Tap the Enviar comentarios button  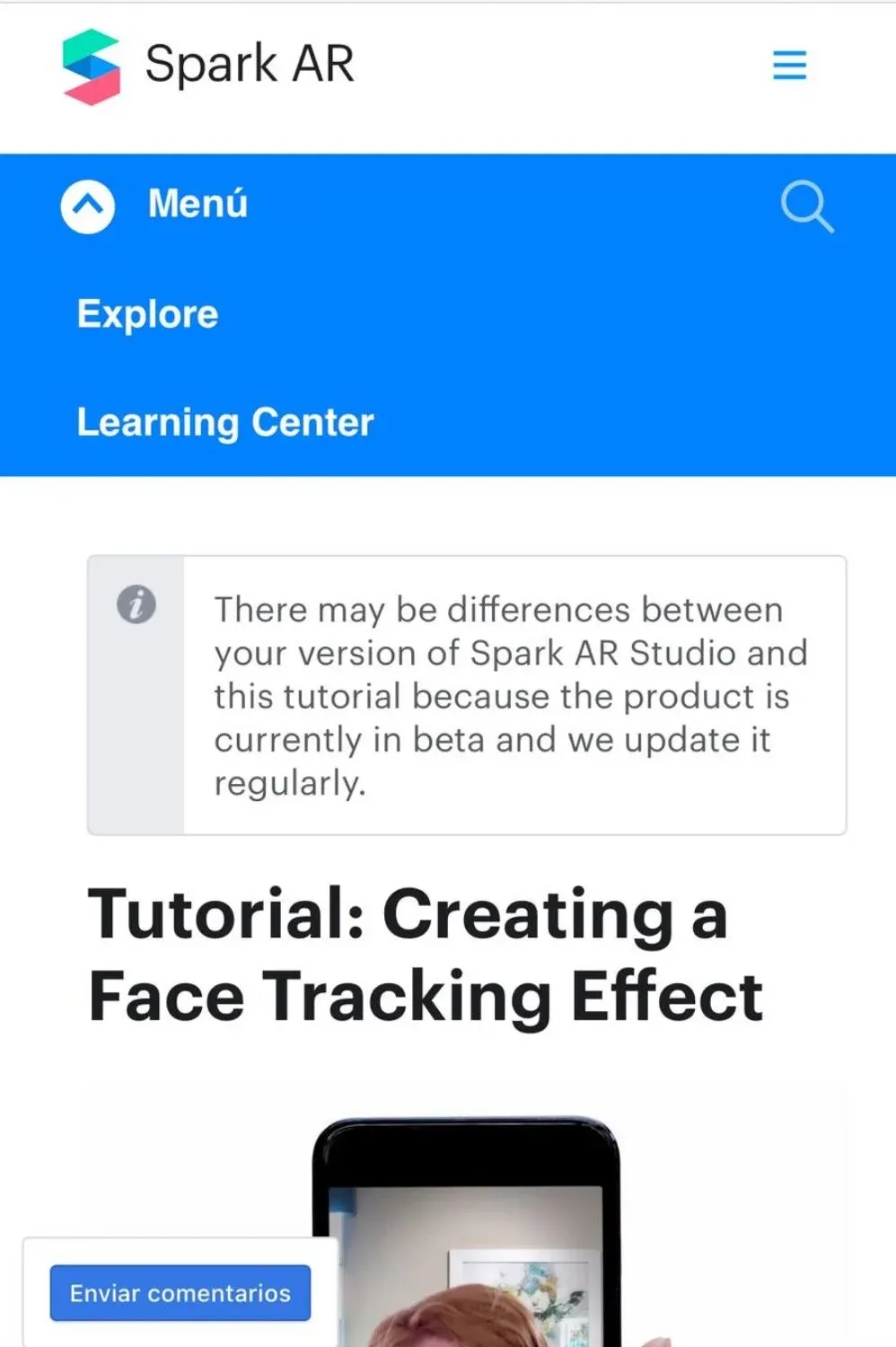pos(180,1293)
